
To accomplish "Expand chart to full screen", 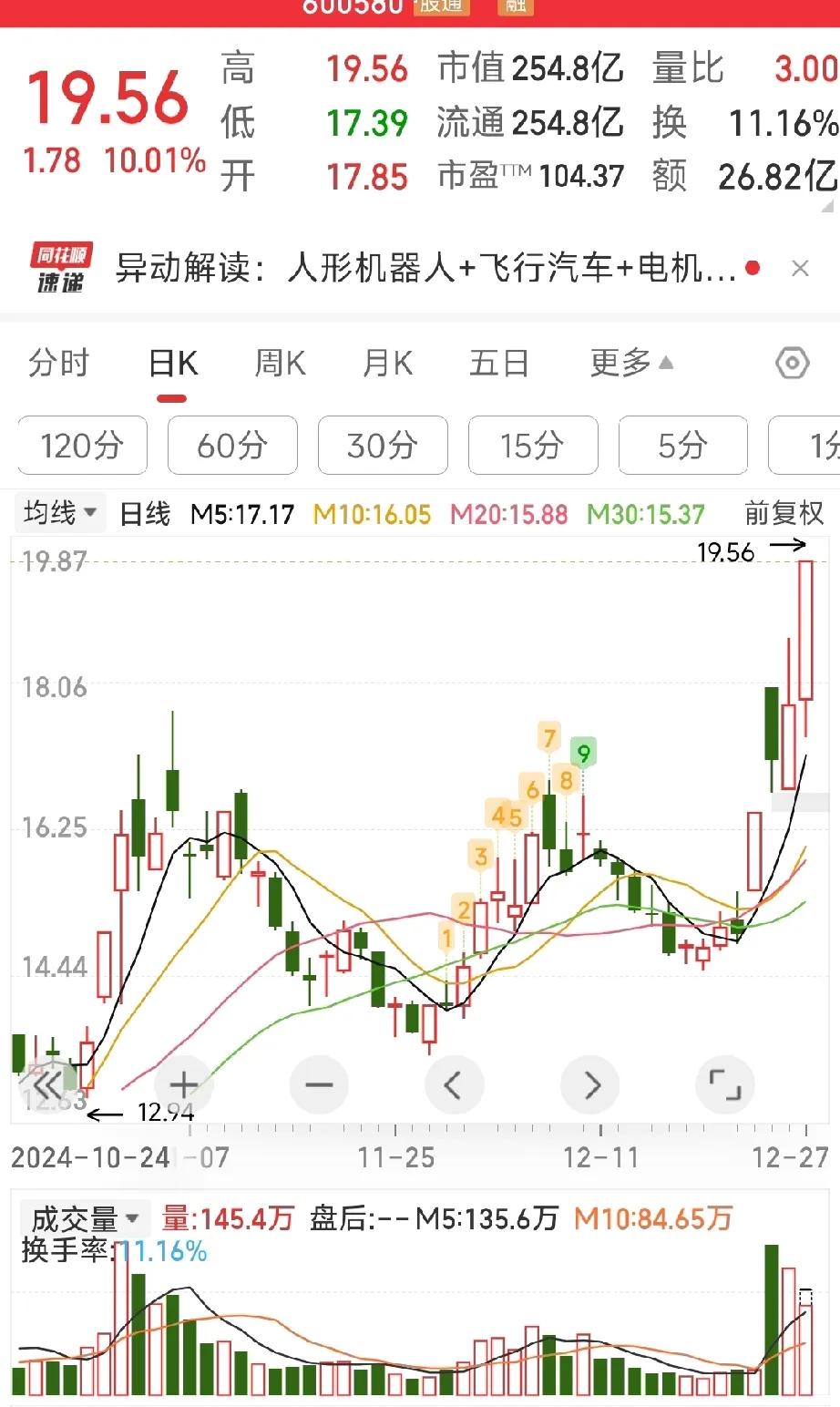I will click(x=725, y=1084).
